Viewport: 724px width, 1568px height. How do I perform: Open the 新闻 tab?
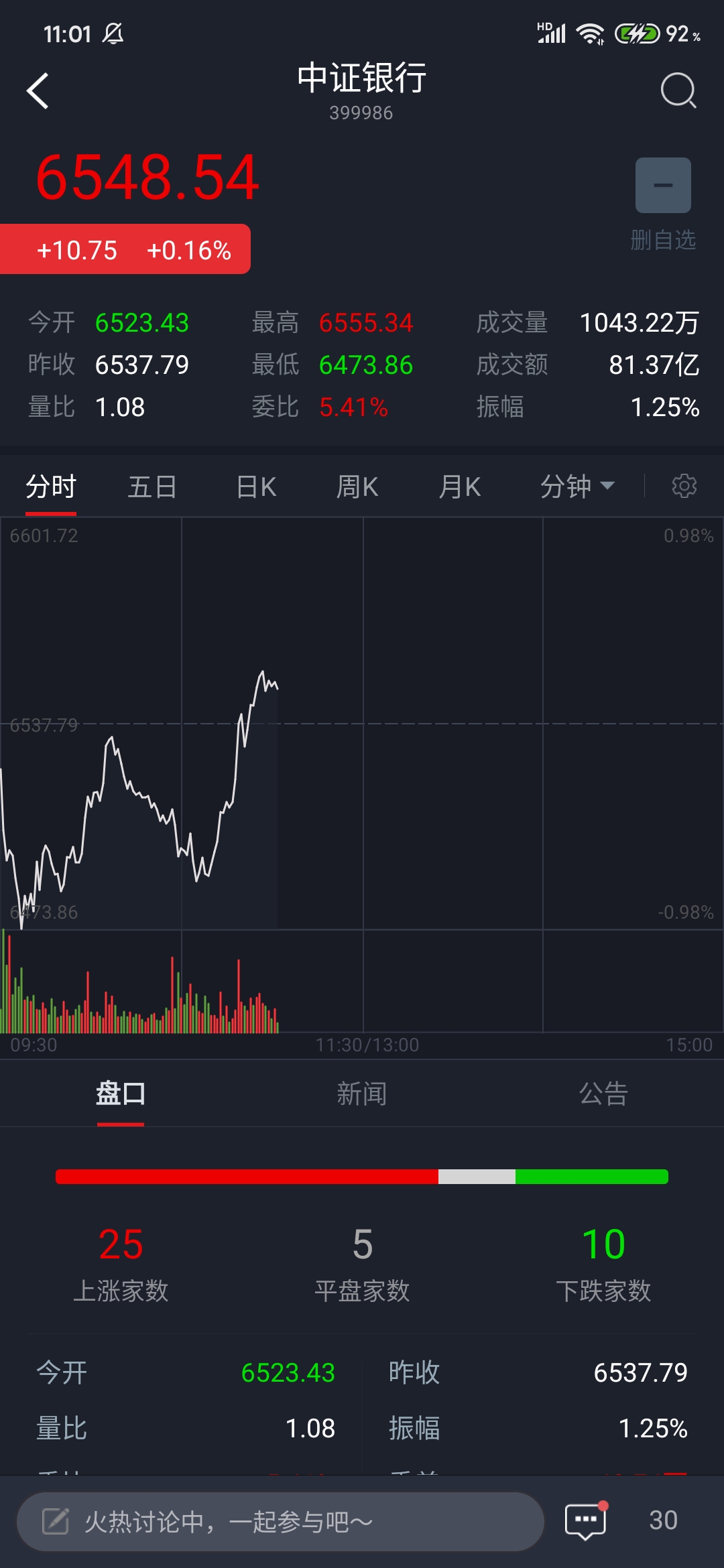[x=362, y=1094]
